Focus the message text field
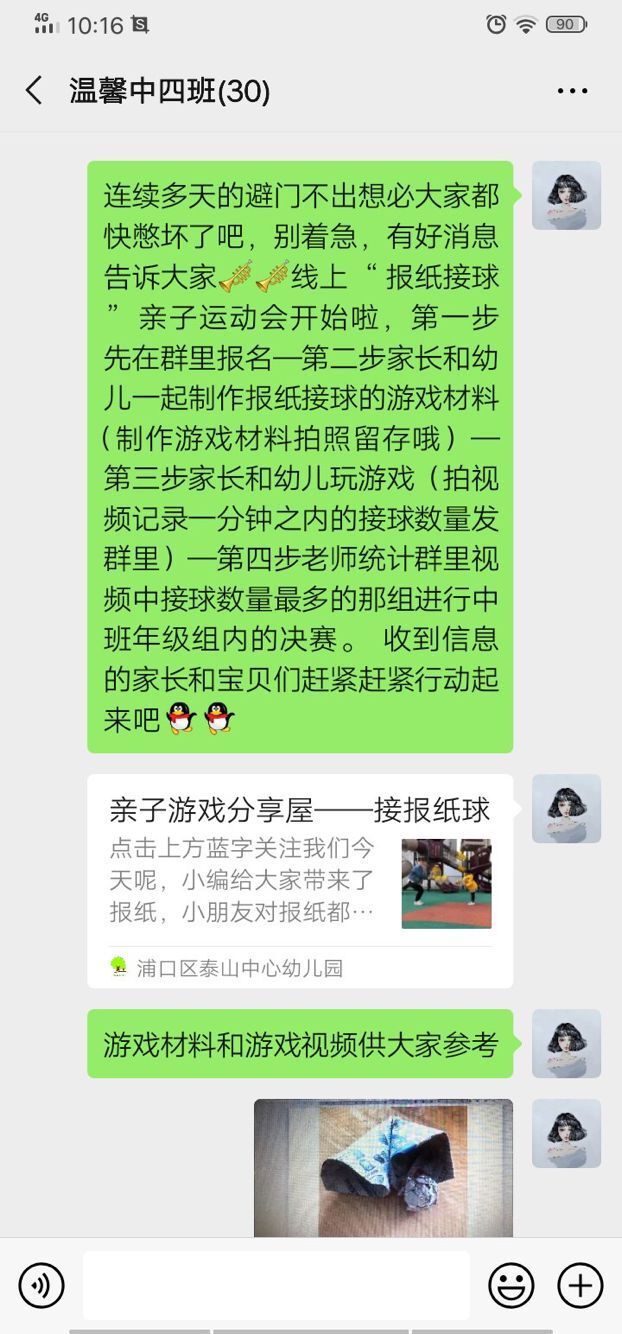622x1334 pixels. [276, 1285]
